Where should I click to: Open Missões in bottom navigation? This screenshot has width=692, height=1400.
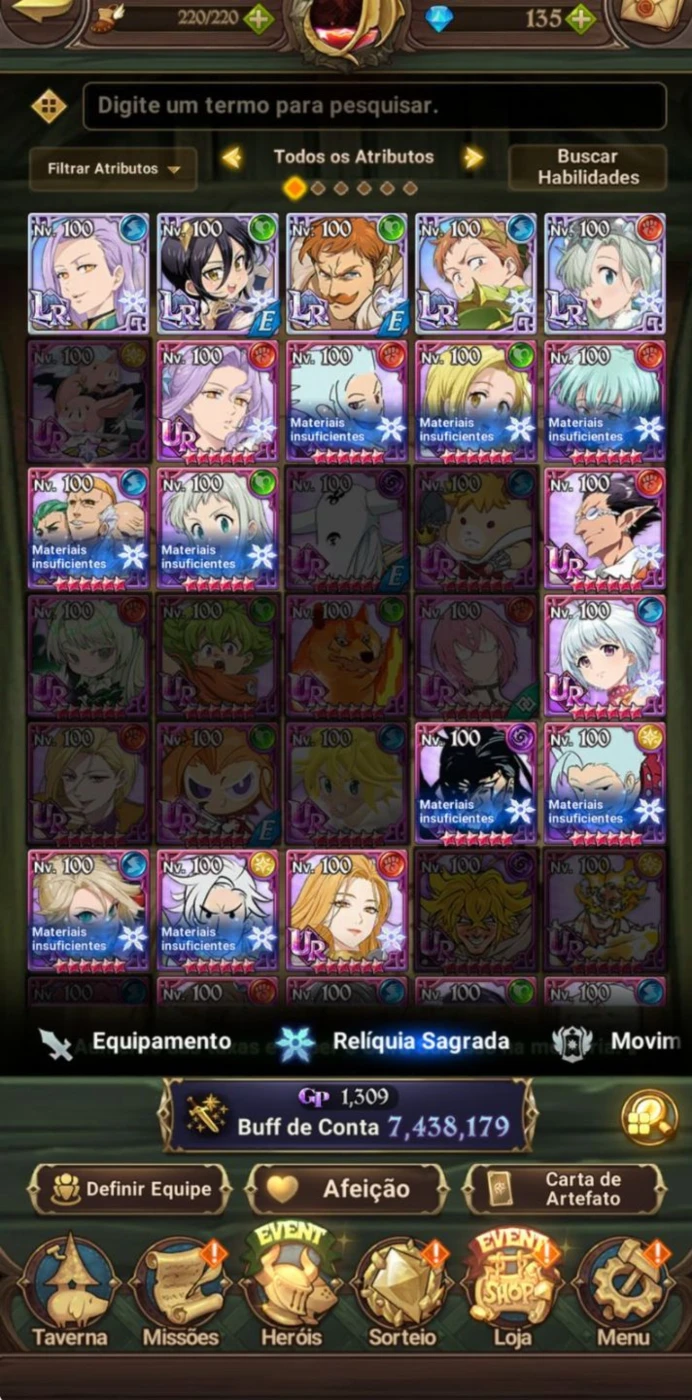(x=181, y=1292)
